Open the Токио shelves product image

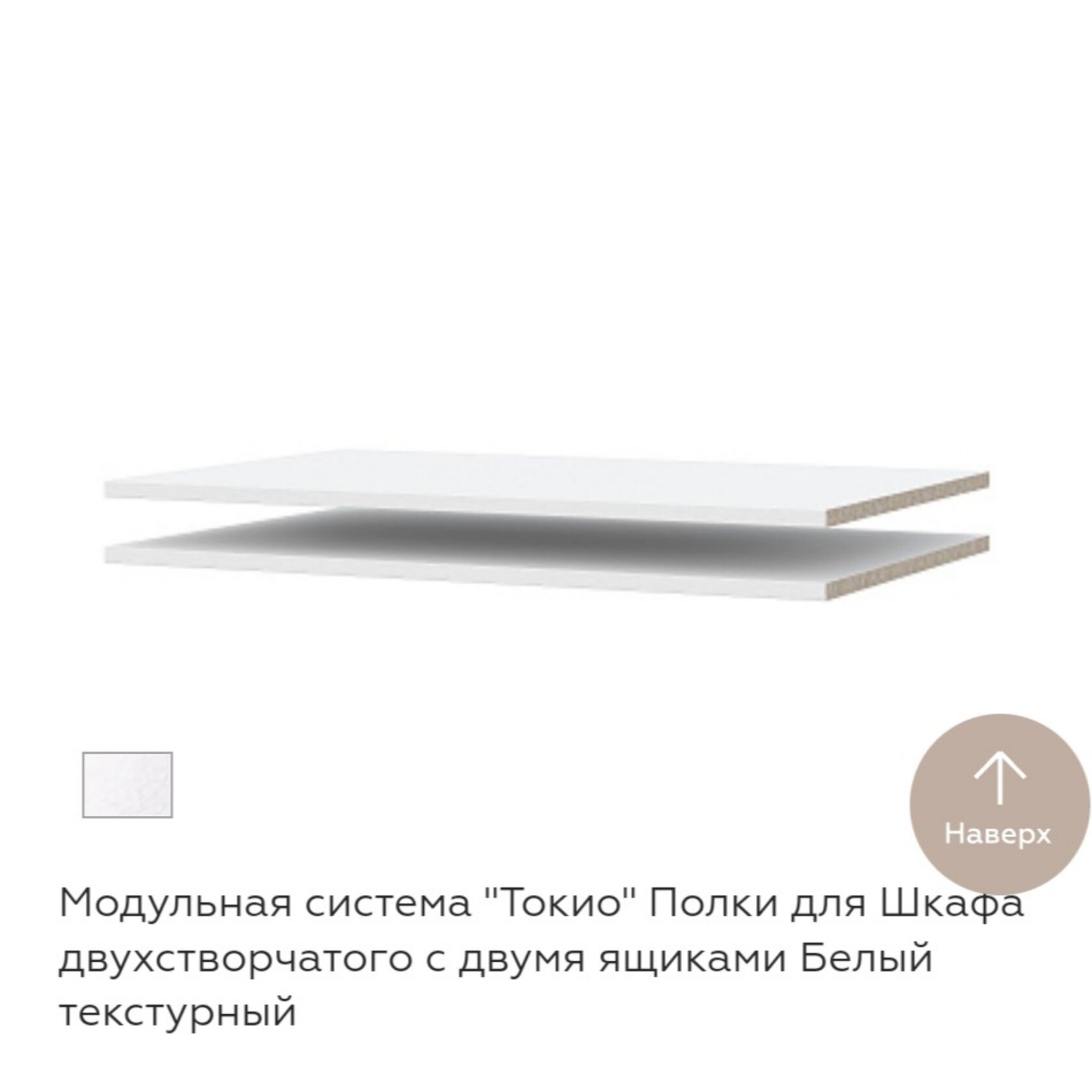tap(546, 525)
